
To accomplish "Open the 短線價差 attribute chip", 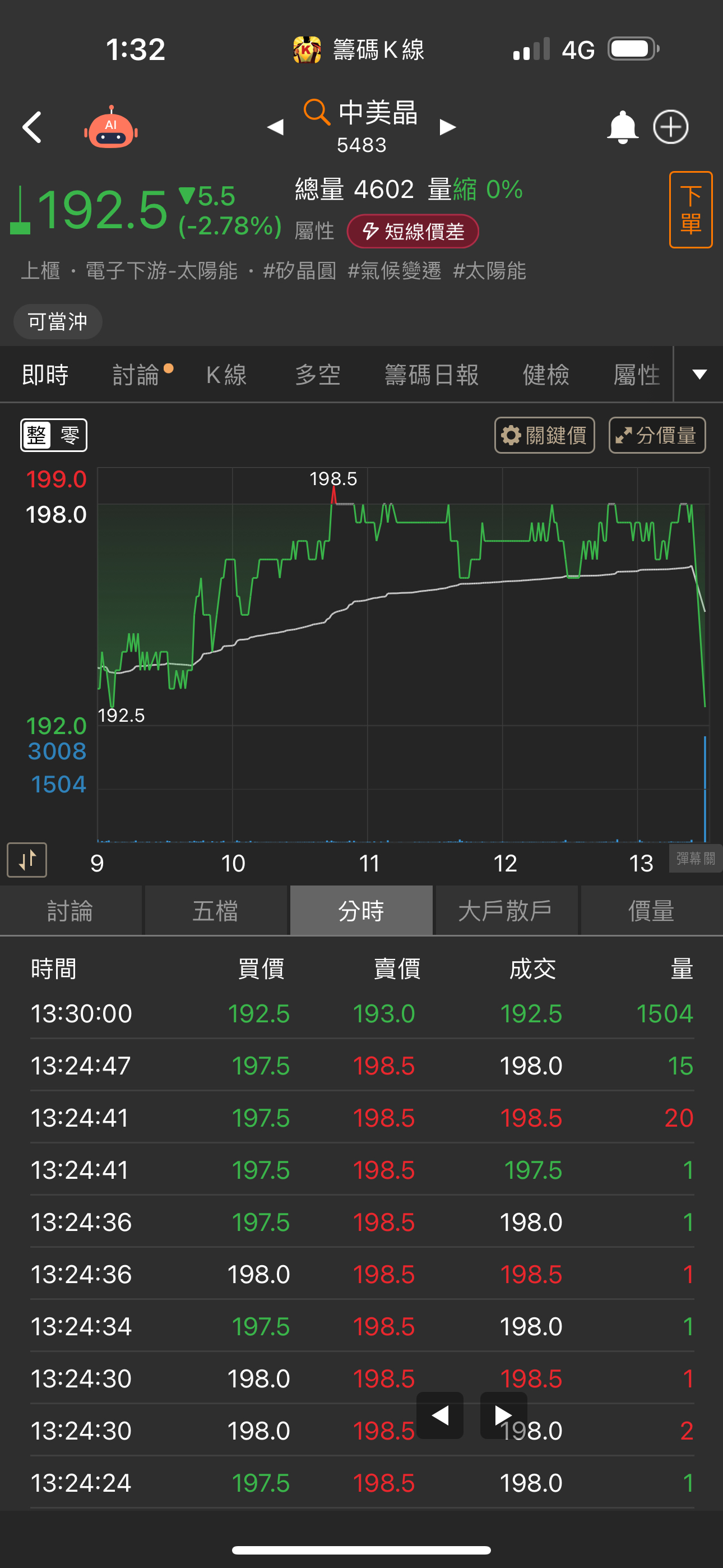I will 413,232.
